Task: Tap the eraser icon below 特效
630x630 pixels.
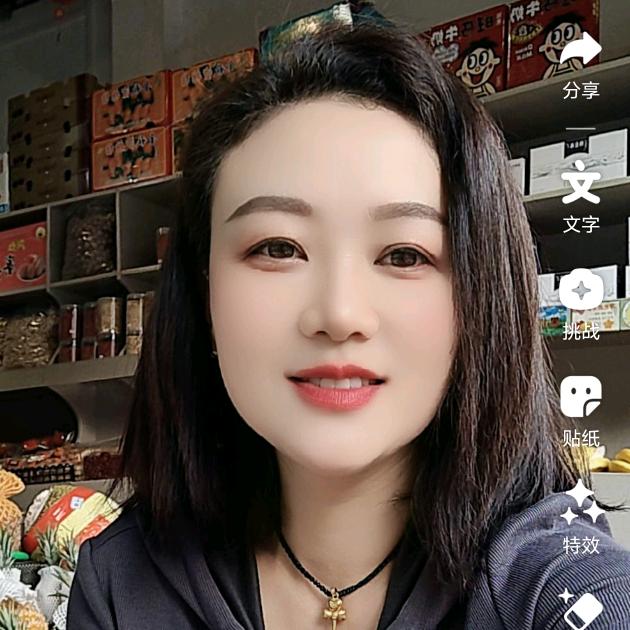Action: 582,606
